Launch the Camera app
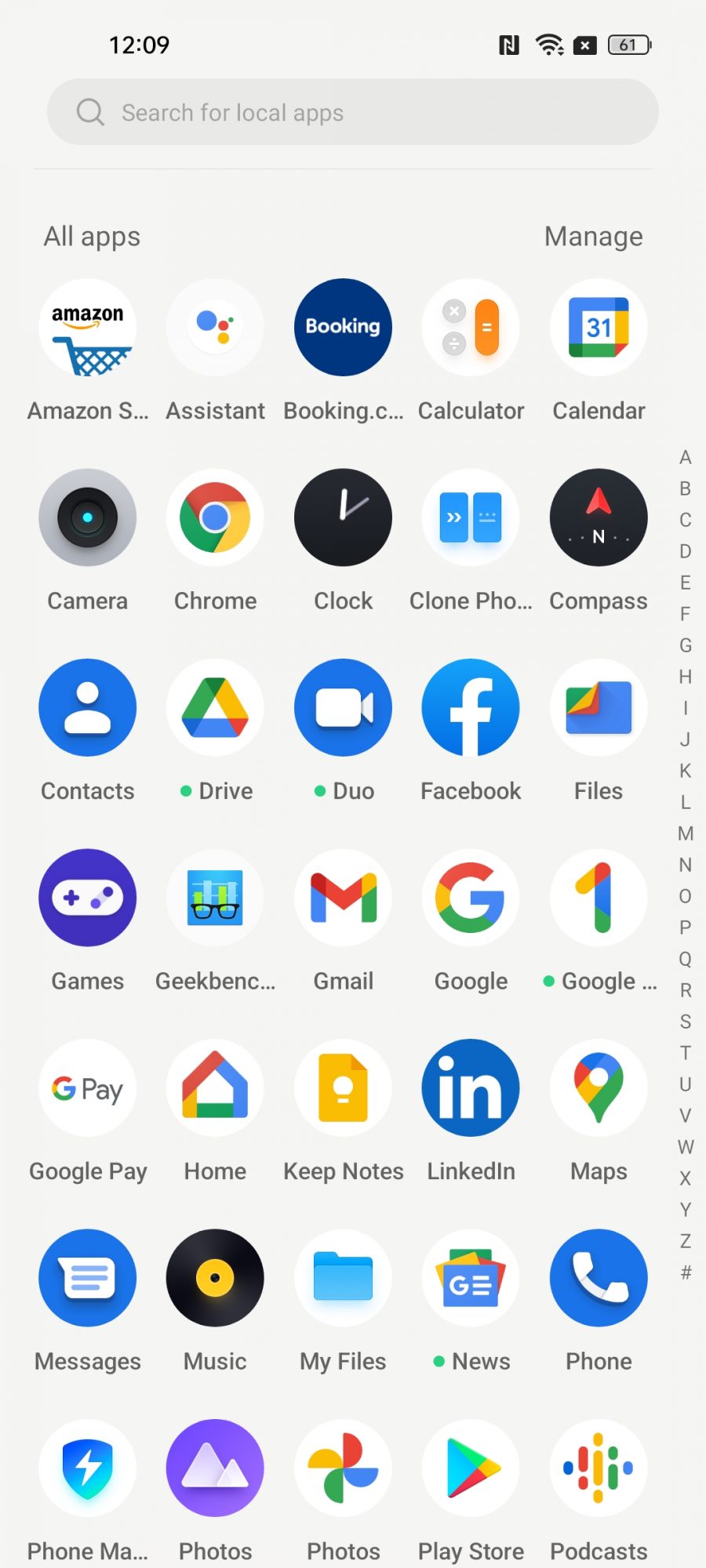This screenshot has width=706, height=1568. pos(87,517)
